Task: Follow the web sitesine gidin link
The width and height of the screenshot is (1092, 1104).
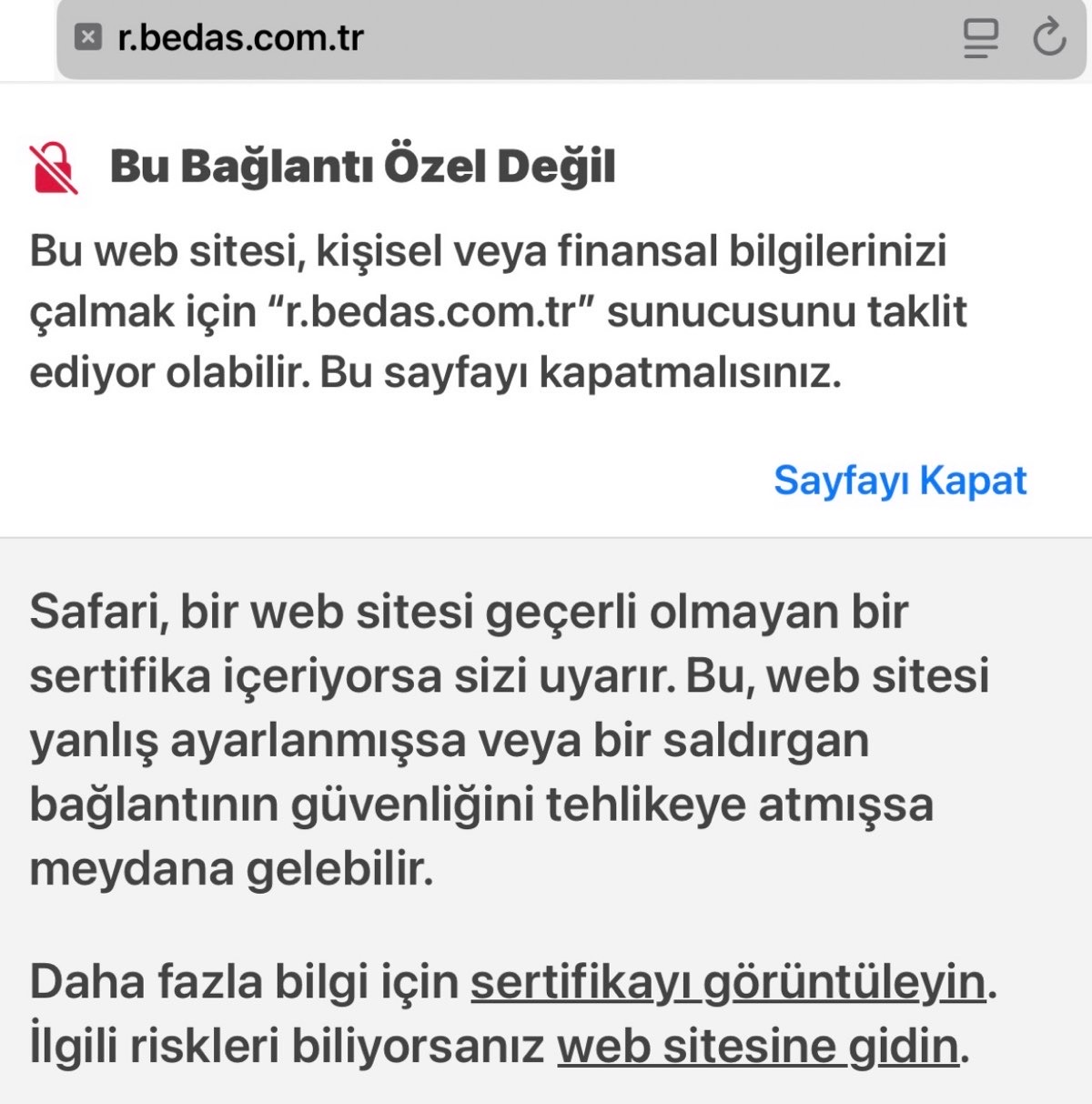Action: 758,1046
